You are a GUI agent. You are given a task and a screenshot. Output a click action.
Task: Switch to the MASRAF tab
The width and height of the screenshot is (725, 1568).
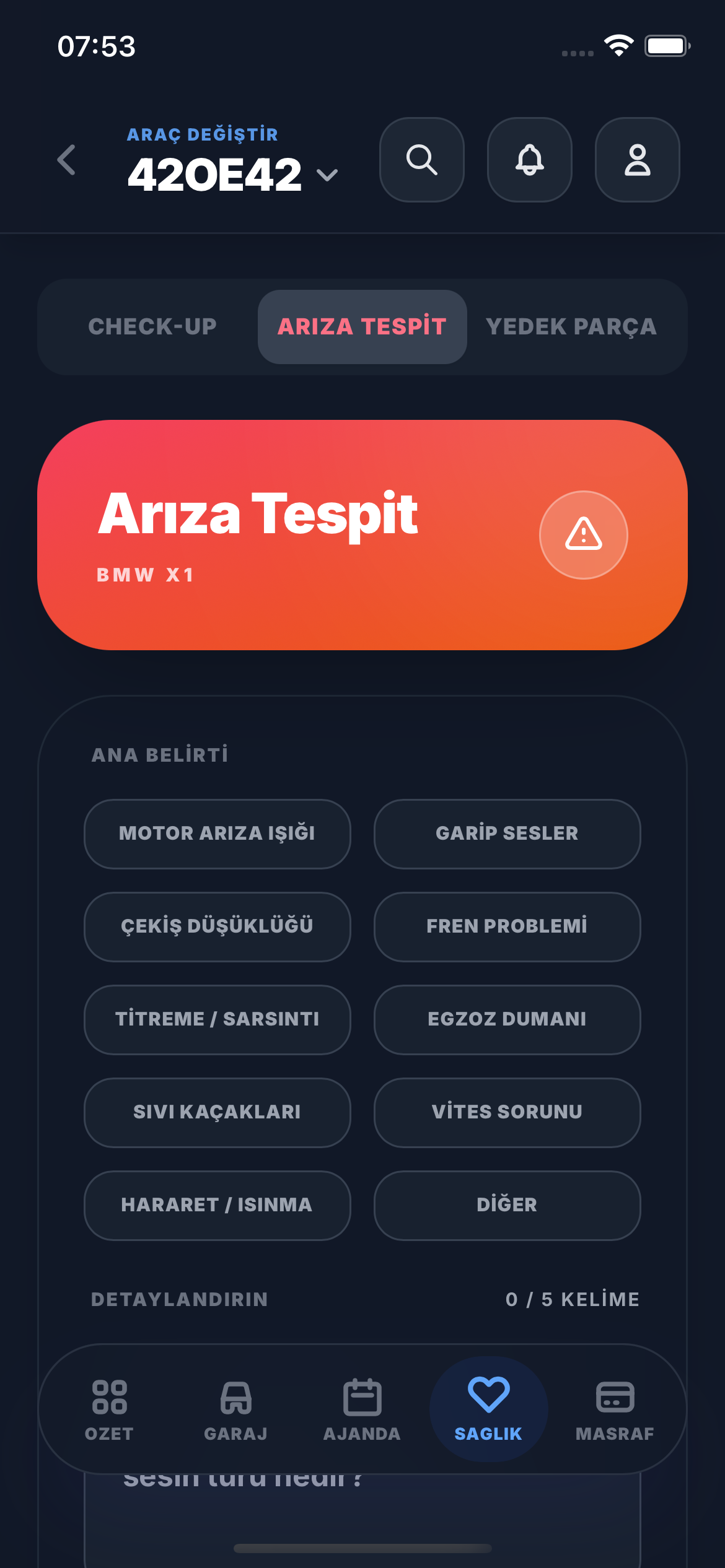(x=615, y=1409)
